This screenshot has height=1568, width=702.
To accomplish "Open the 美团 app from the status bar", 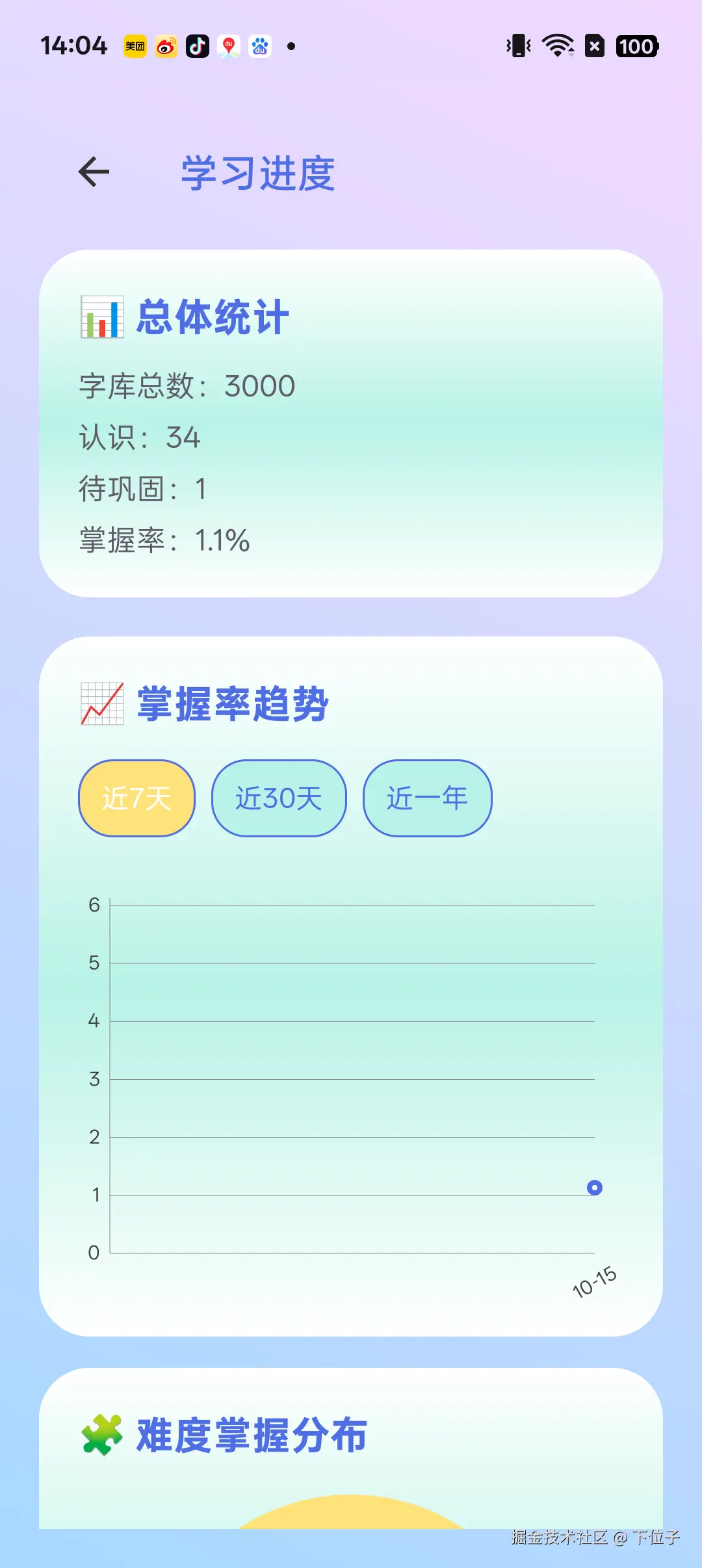I will pyautogui.click(x=135, y=46).
